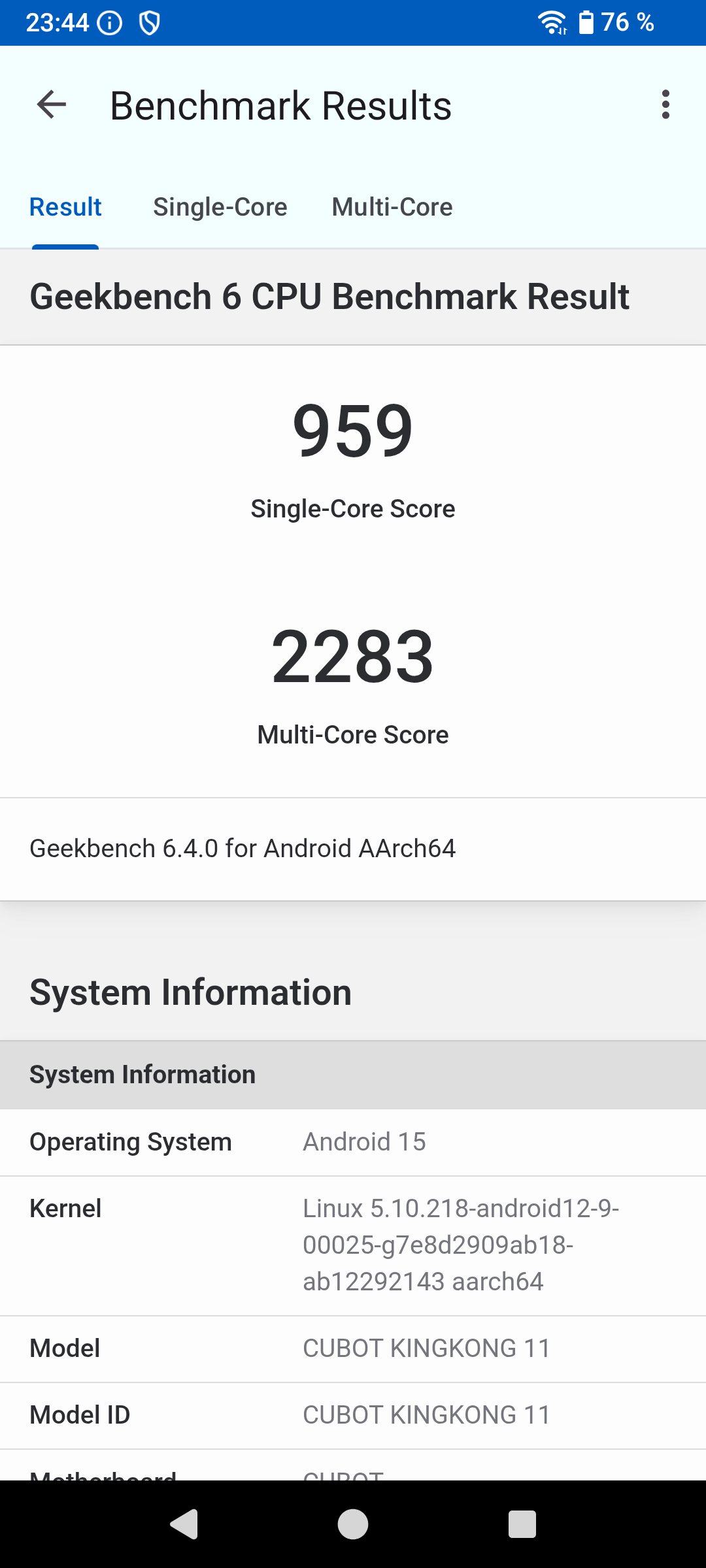Open the three-dot overflow menu
The width and height of the screenshot is (706, 1568).
665,105
